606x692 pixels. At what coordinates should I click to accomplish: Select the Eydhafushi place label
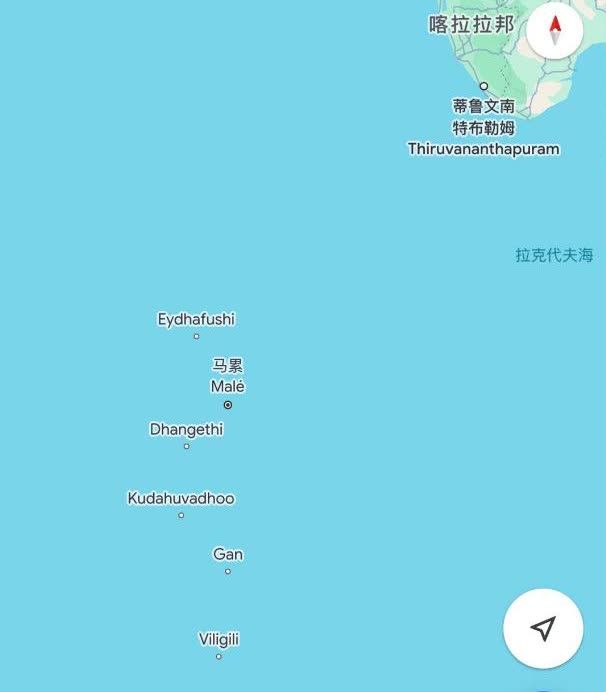(x=196, y=320)
